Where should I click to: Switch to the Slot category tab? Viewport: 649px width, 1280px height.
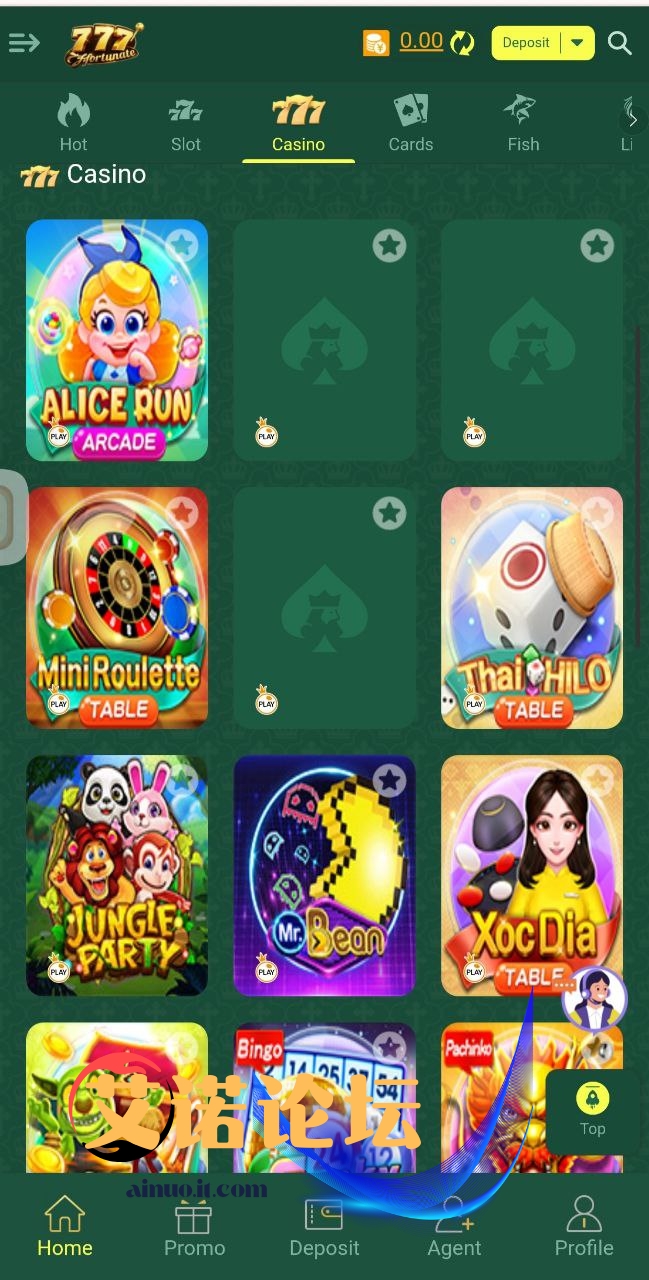click(x=186, y=124)
